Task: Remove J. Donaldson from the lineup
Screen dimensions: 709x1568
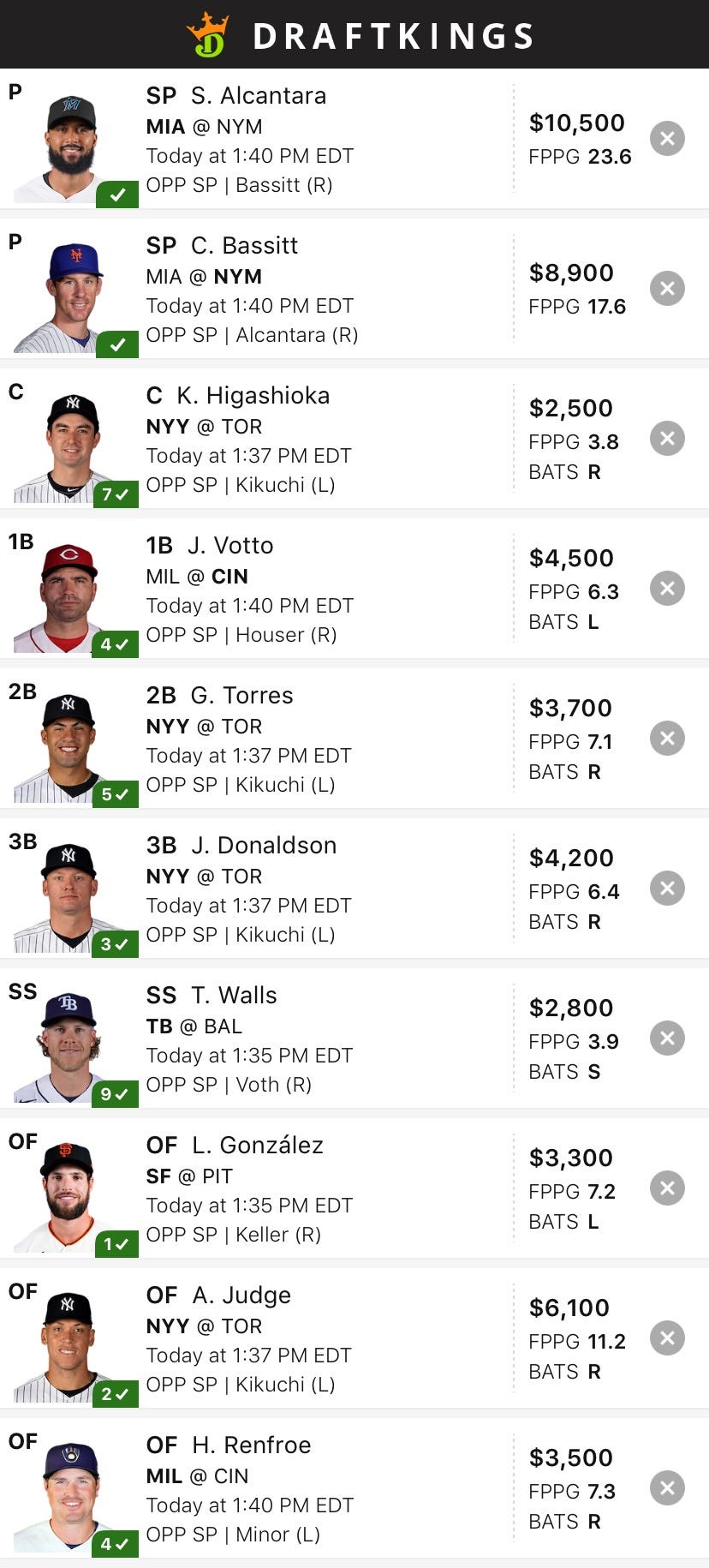Action: 667,889
